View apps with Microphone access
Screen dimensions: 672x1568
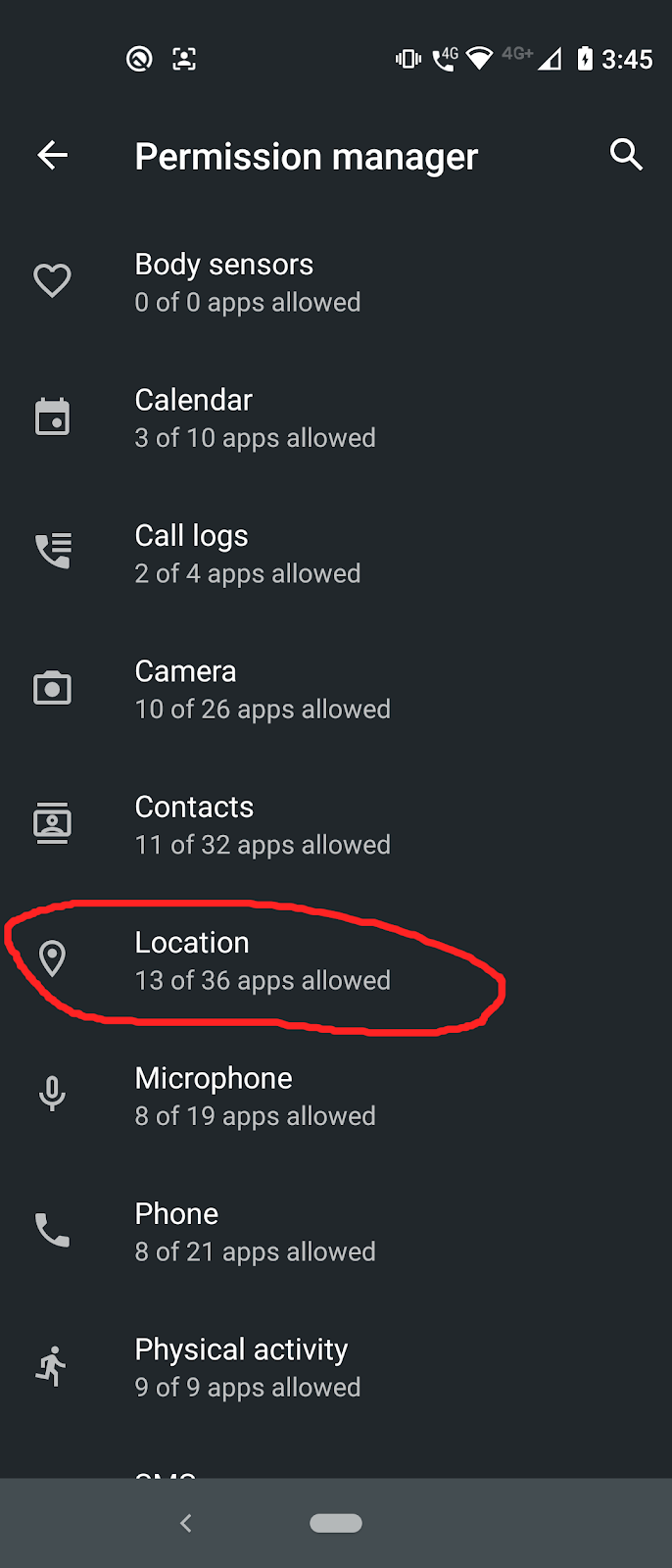[255, 1097]
